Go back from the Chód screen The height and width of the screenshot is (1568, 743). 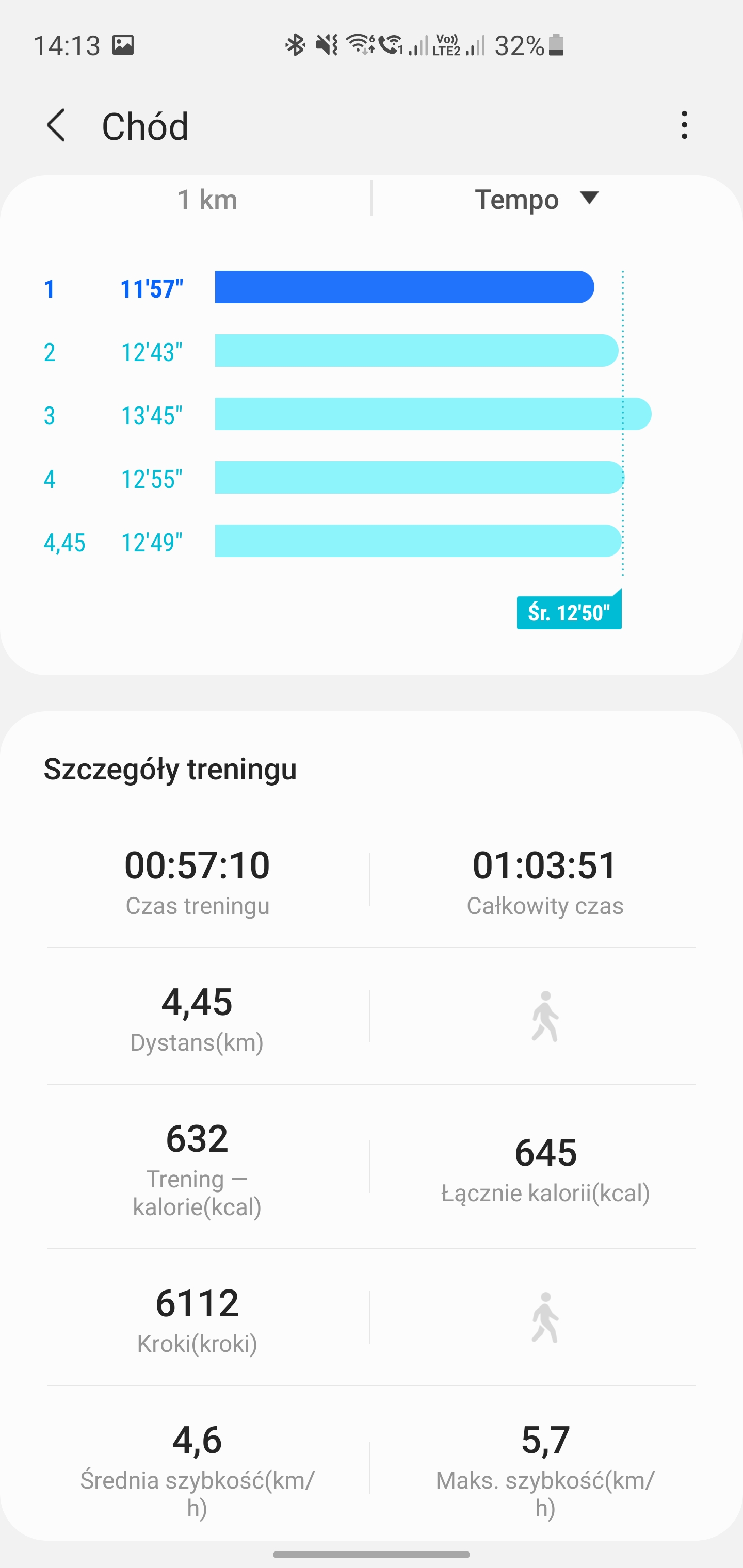tap(56, 125)
